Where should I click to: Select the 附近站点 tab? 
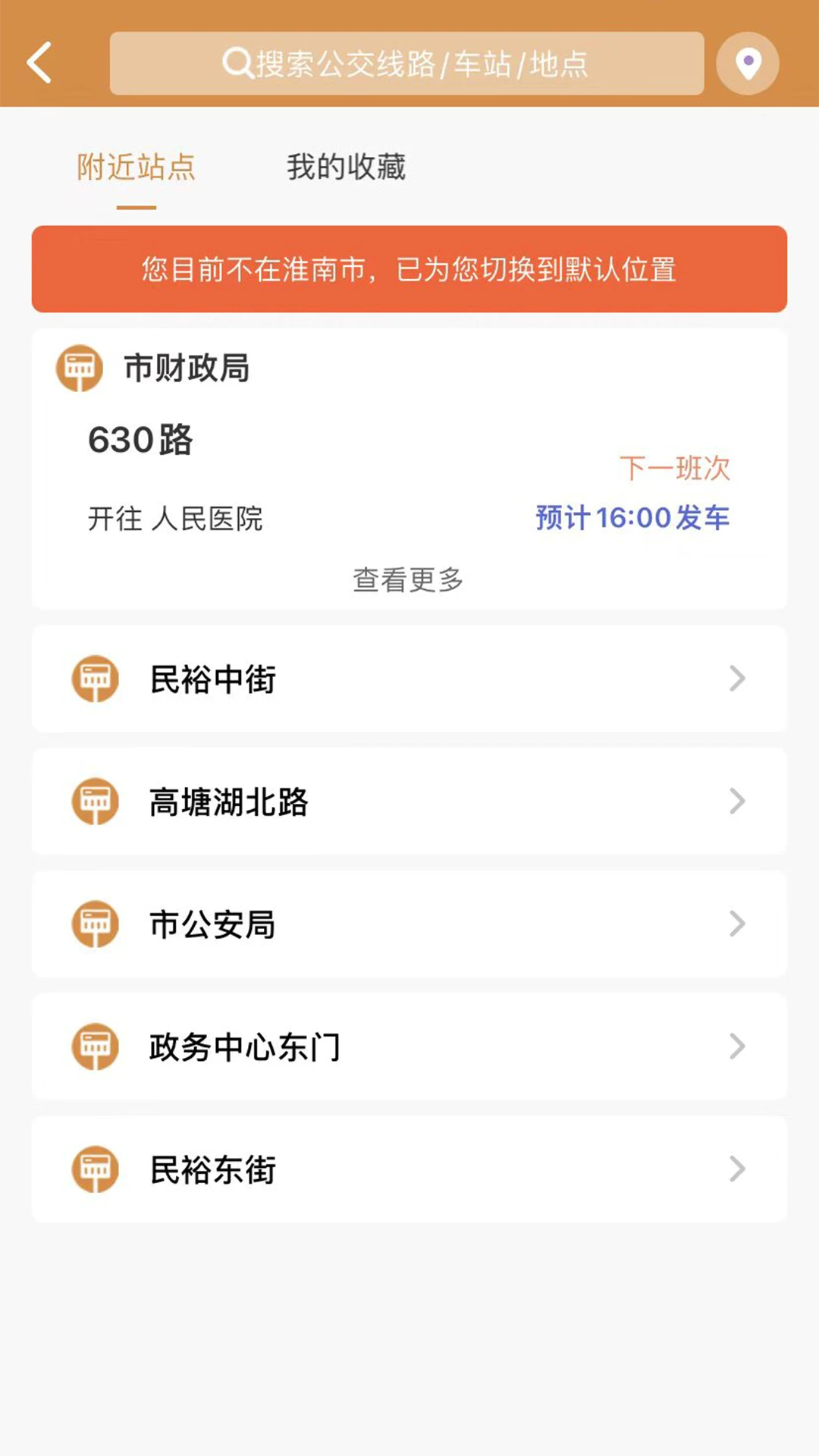135,167
